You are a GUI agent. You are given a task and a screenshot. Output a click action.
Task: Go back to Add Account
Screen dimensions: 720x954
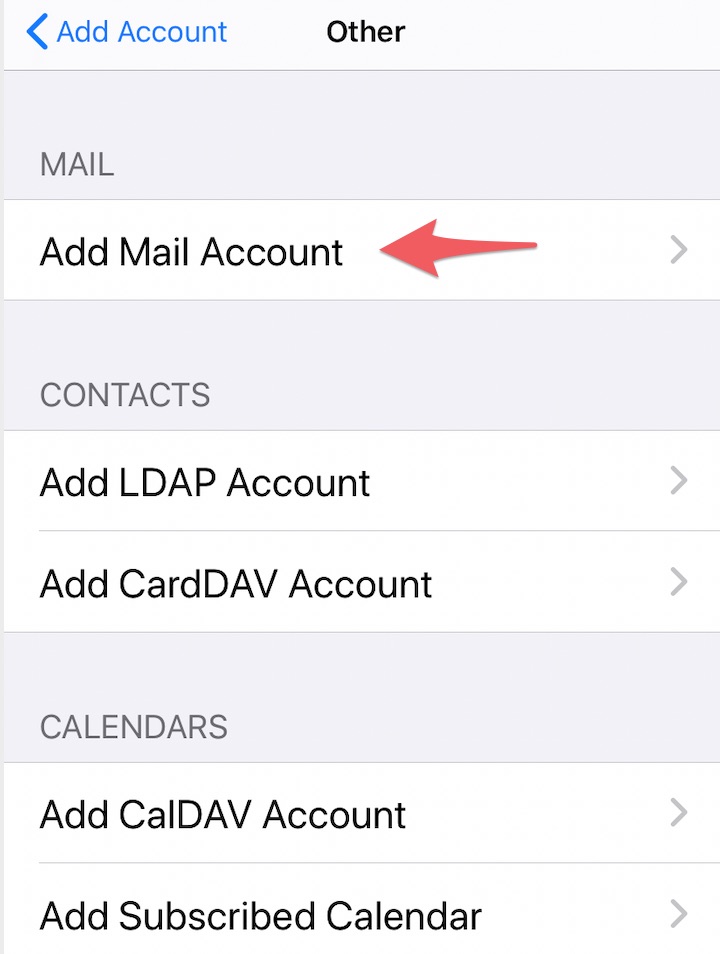128,32
